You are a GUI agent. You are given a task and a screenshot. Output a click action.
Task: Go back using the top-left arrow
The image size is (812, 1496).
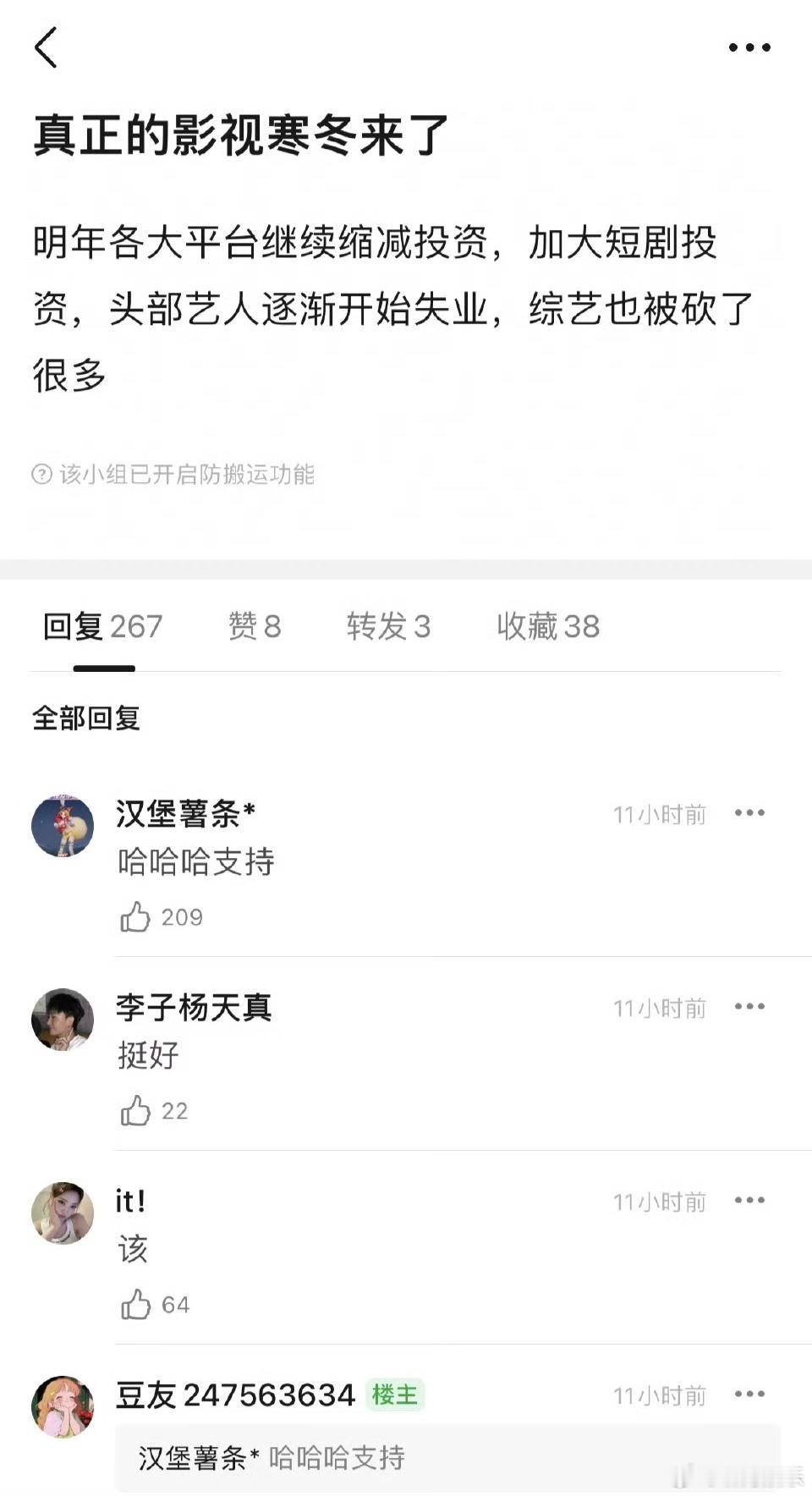(46, 47)
